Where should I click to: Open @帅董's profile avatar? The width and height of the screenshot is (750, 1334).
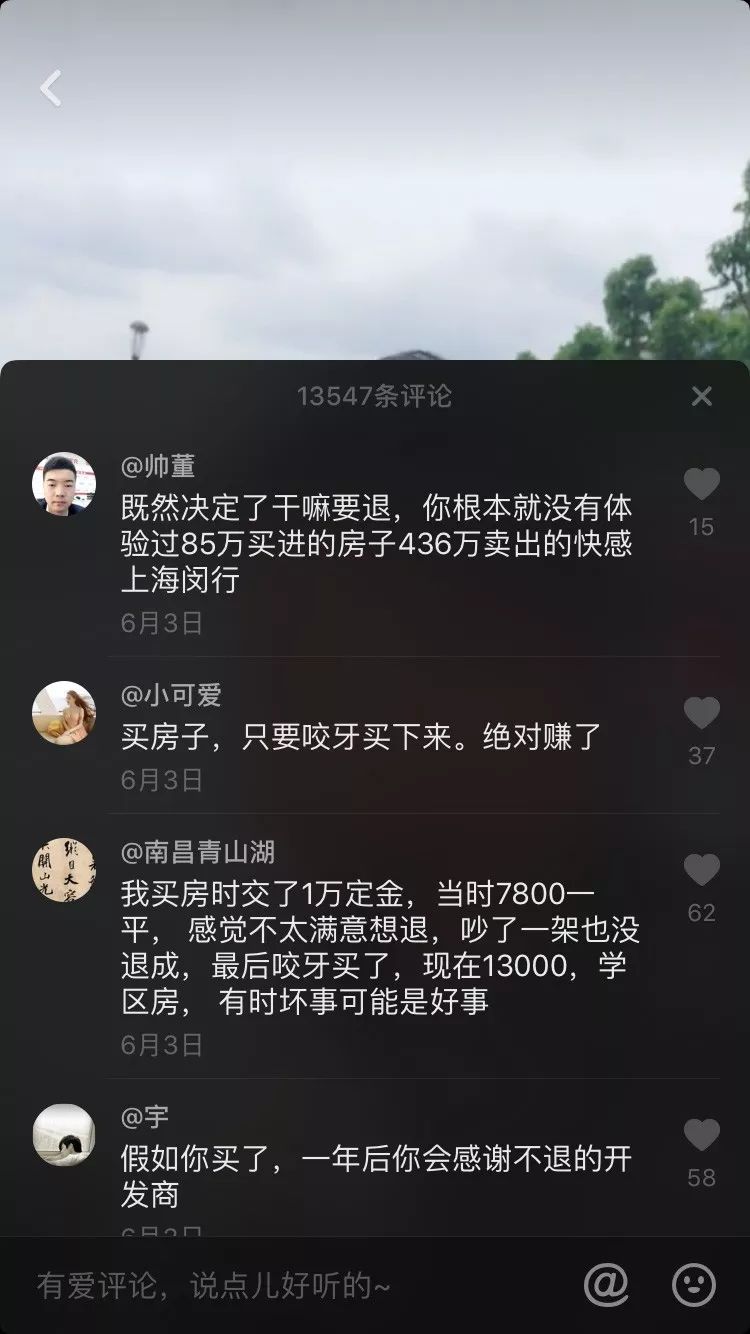pyautogui.click(x=64, y=484)
